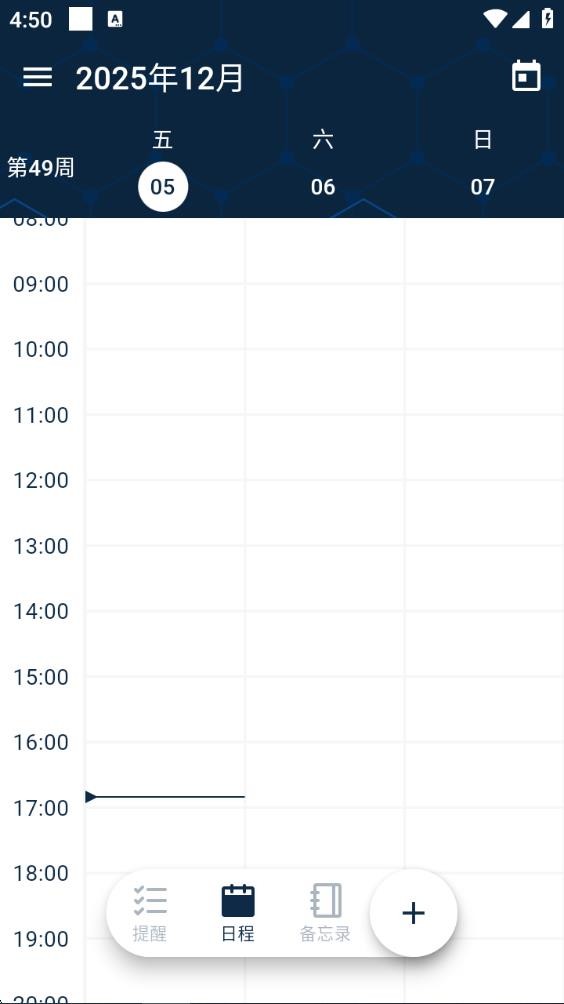The height and width of the screenshot is (1004, 564).
Task: Switch to the 日程 tab
Action: [238, 913]
